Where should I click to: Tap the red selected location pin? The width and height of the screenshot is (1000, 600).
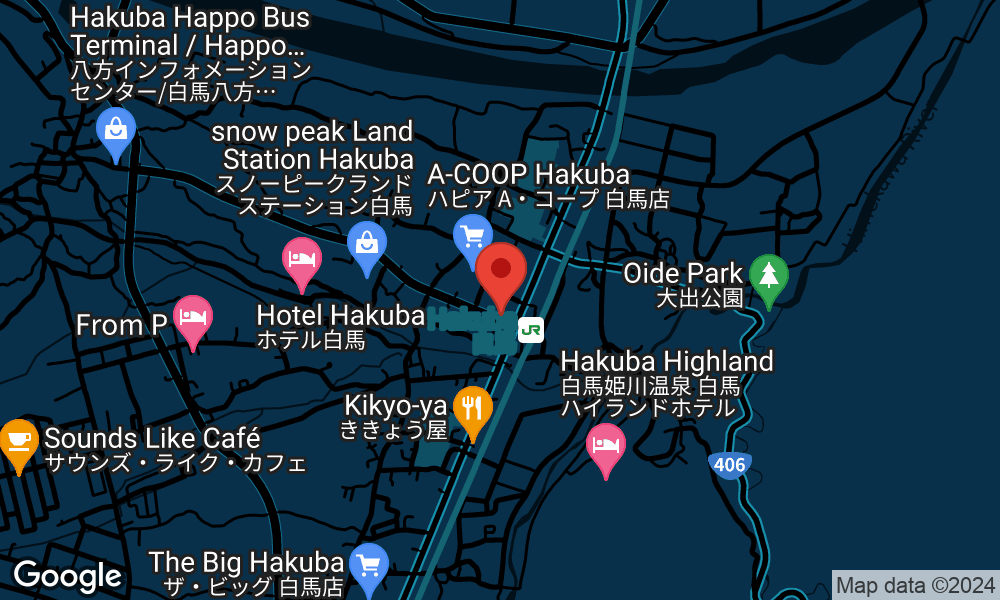pyautogui.click(x=501, y=273)
